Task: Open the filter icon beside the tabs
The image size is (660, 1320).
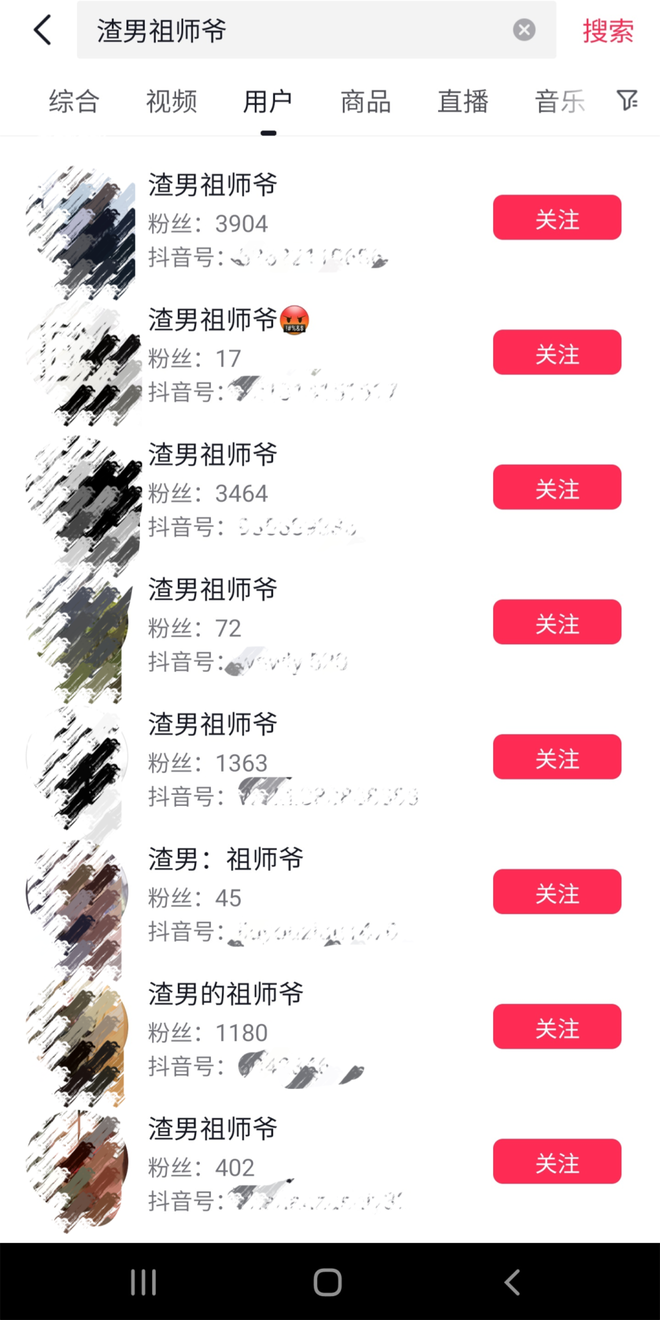Action: click(627, 100)
